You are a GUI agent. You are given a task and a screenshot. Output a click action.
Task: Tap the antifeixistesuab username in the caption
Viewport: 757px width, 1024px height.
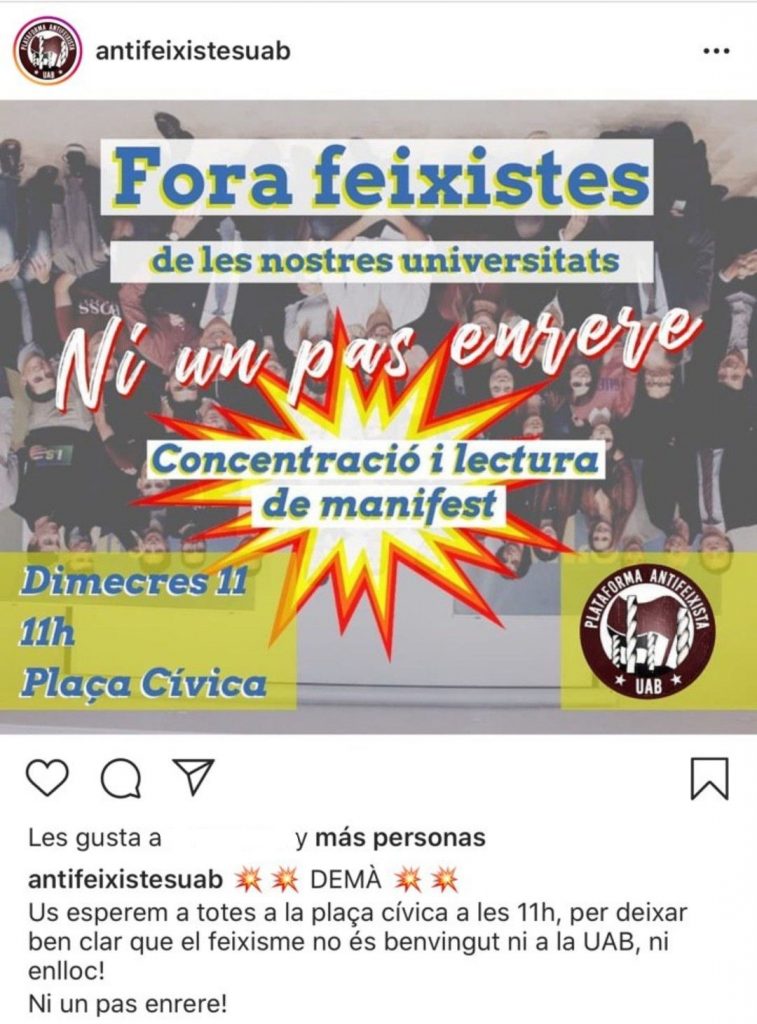click(125, 881)
